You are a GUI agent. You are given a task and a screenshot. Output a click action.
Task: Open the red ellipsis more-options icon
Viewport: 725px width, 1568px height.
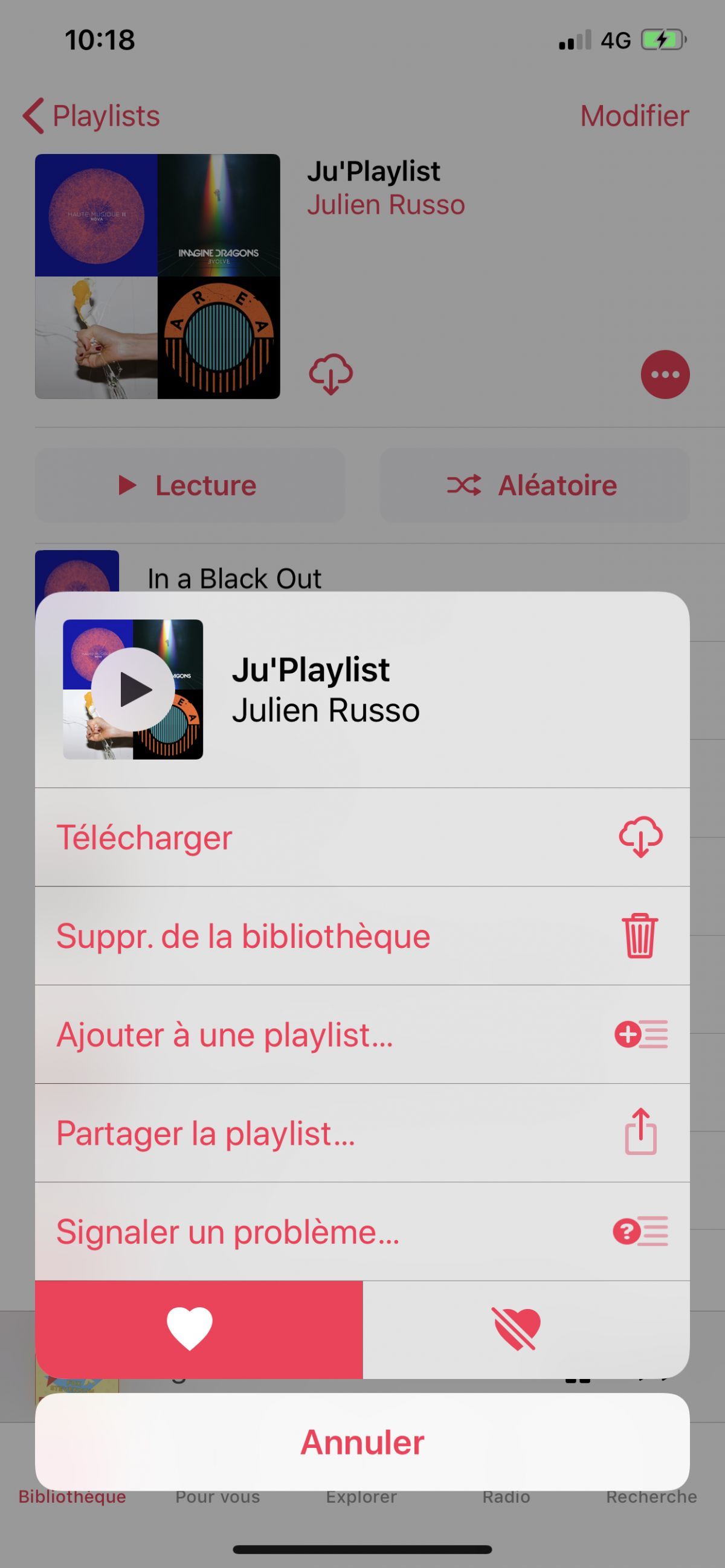pos(665,375)
